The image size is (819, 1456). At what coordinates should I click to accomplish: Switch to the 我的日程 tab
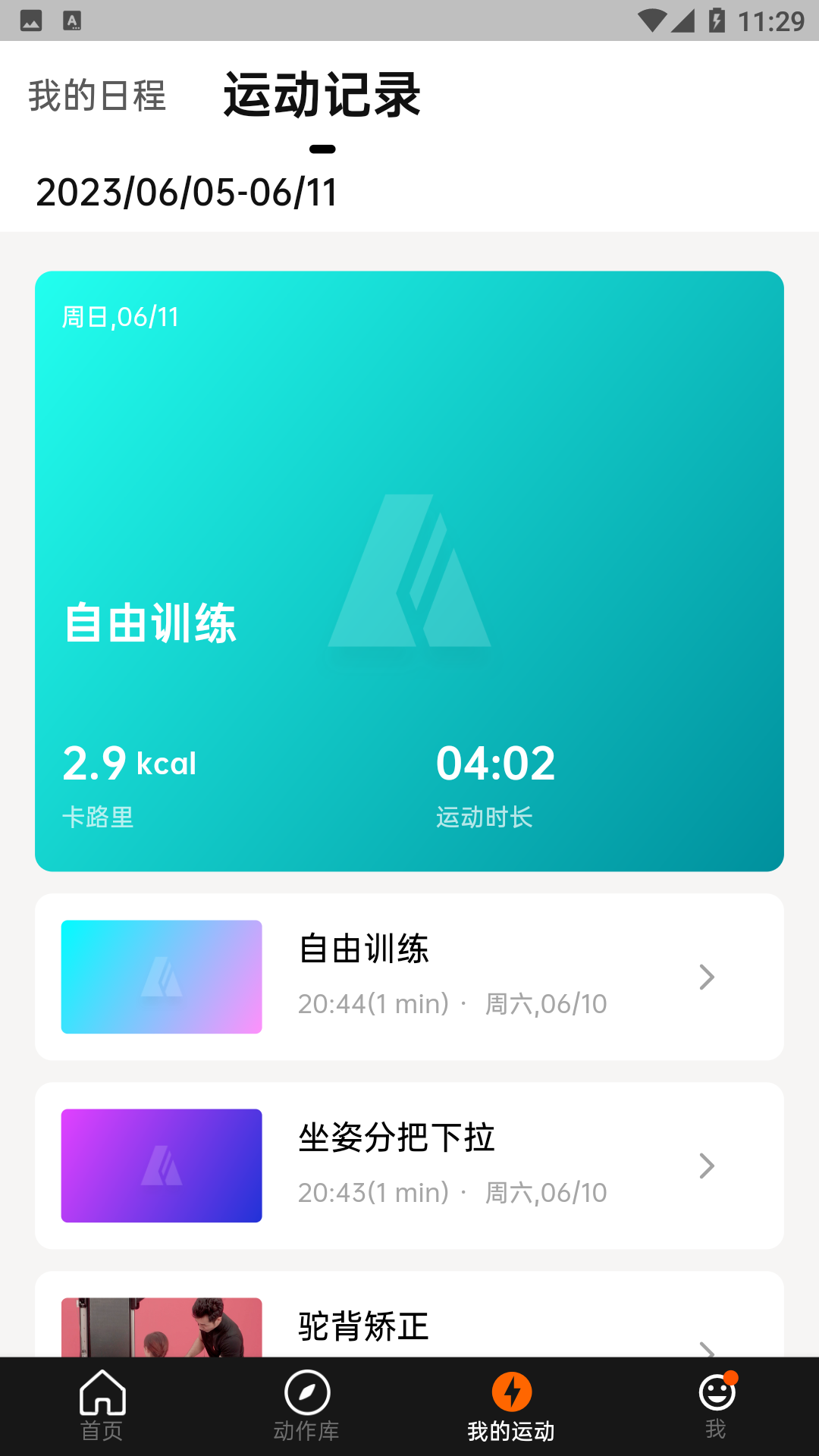(96, 95)
